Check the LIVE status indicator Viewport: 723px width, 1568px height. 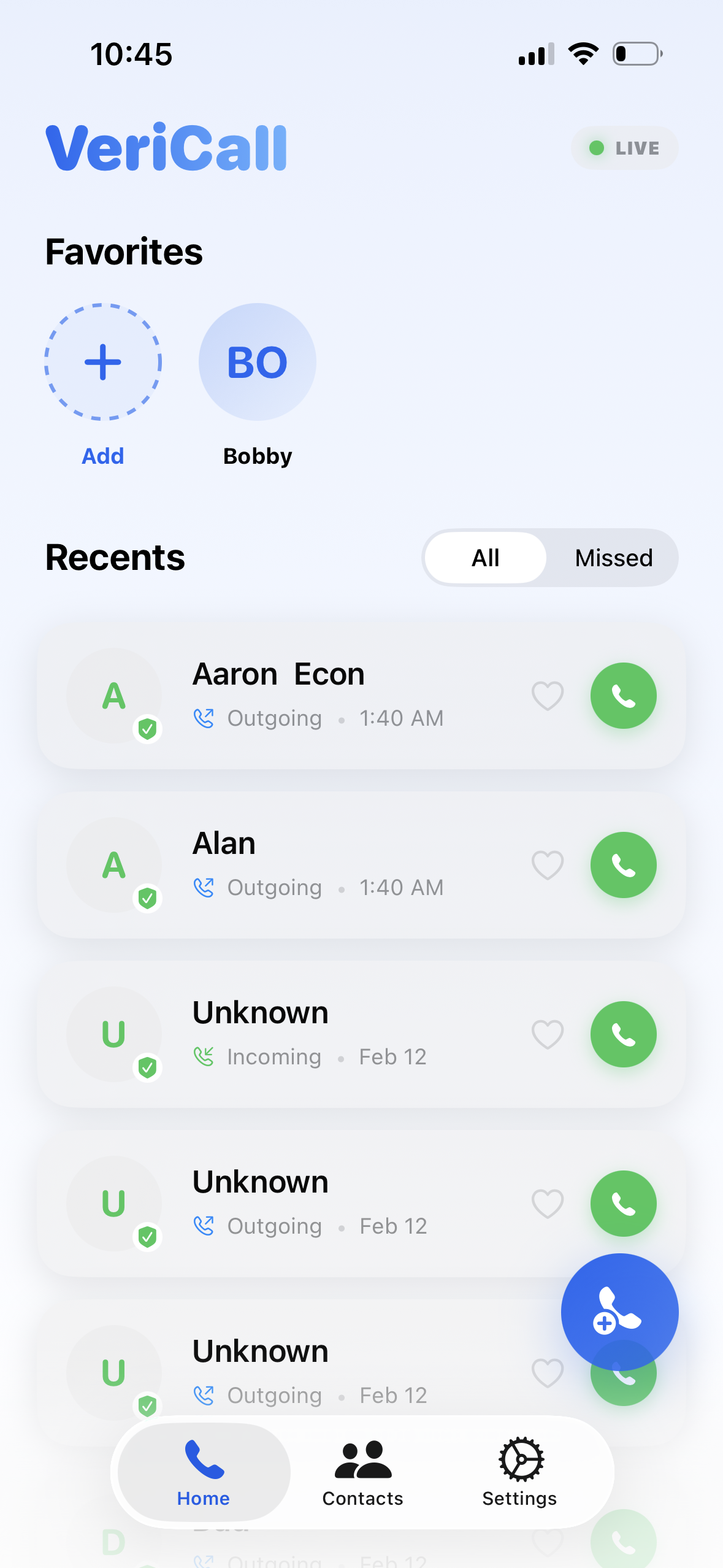[x=624, y=148]
